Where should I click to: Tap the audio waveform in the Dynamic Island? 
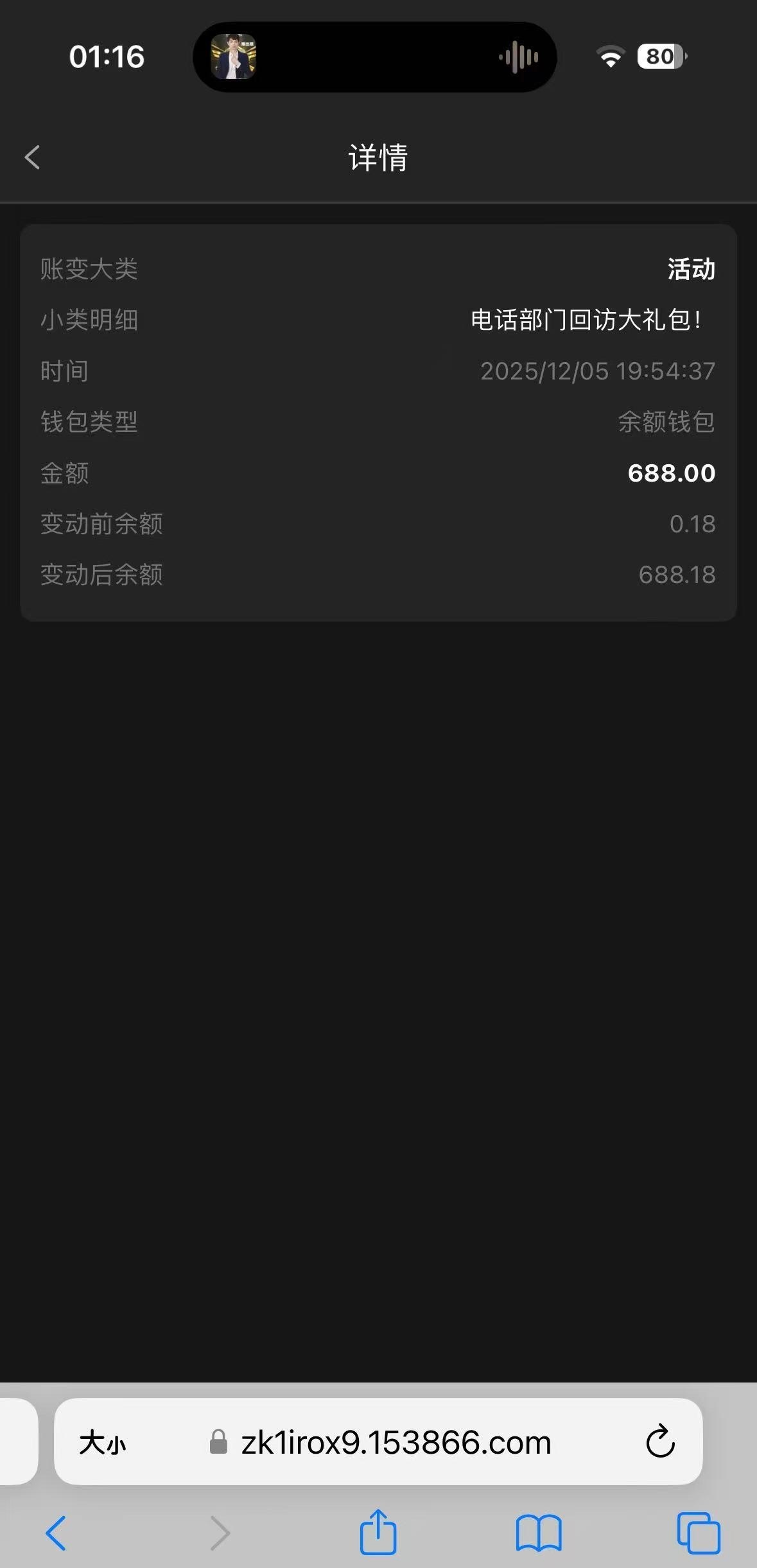pos(518,57)
